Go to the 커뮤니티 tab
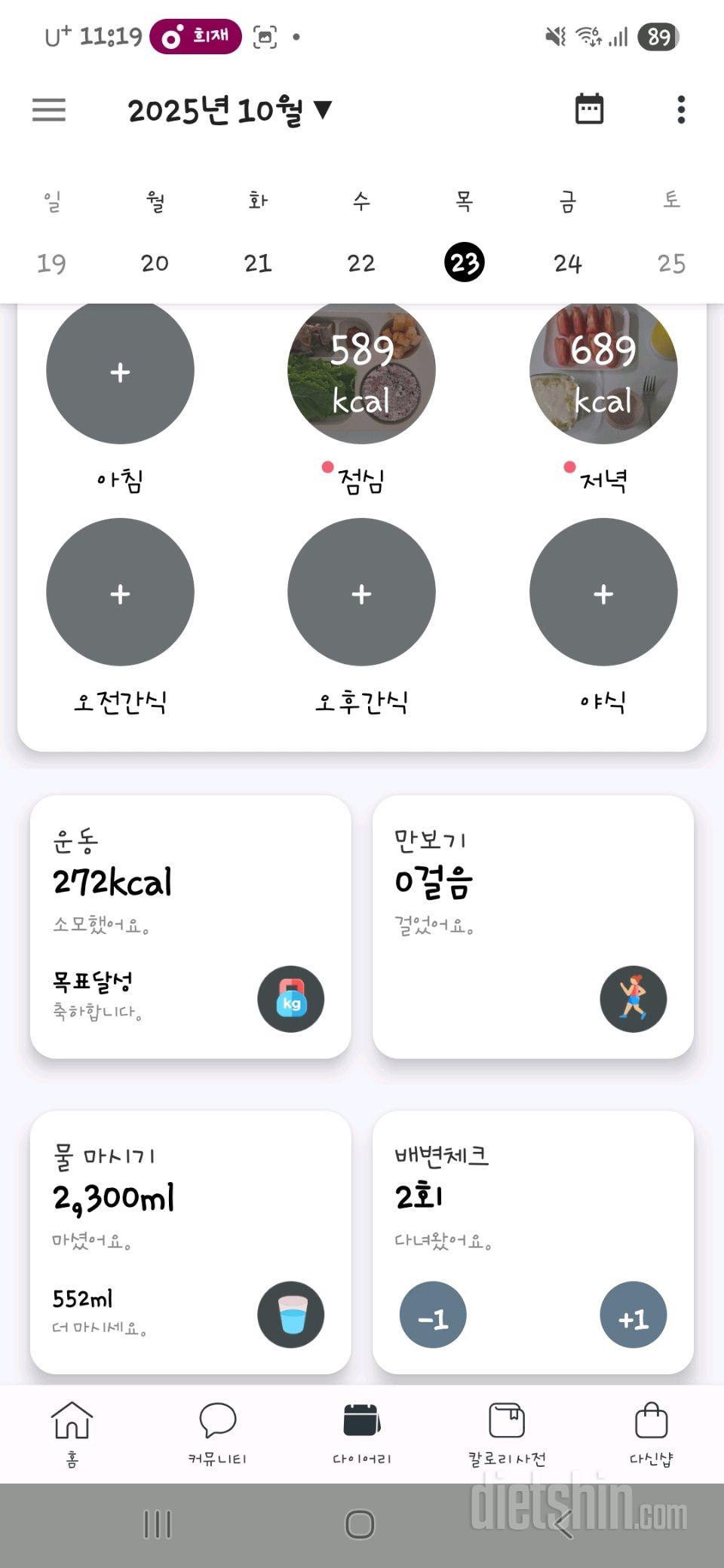724x1568 pixels. 217,1433
